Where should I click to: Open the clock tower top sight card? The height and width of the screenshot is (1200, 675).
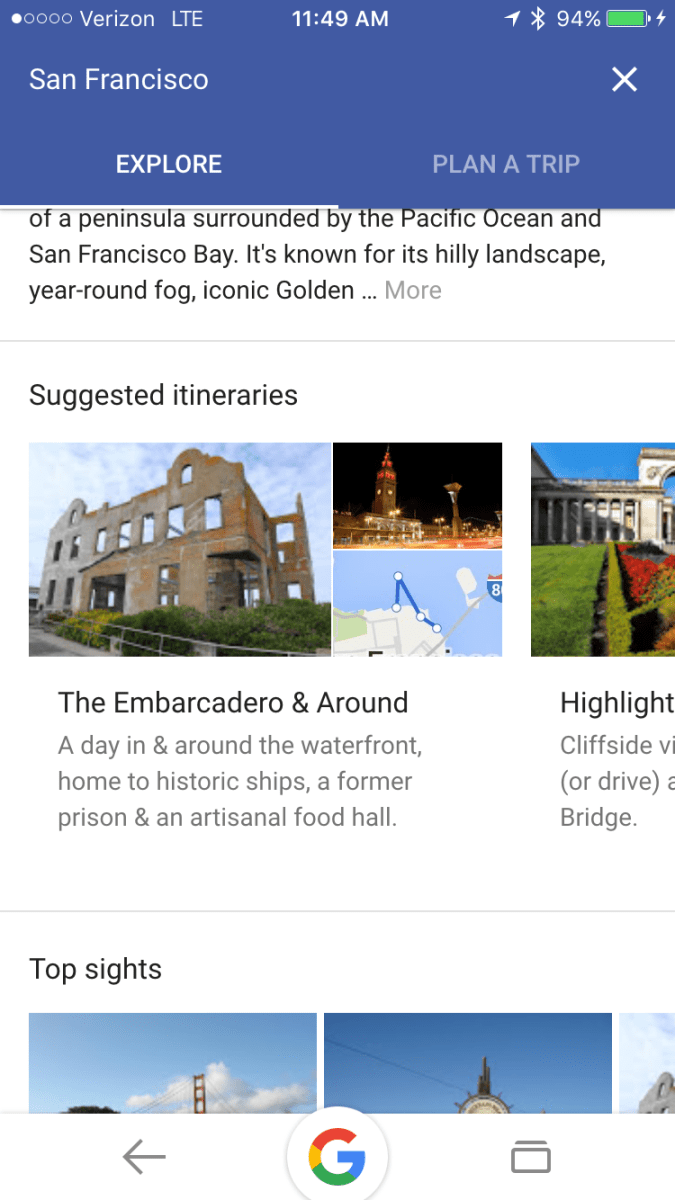[467, 1063]
